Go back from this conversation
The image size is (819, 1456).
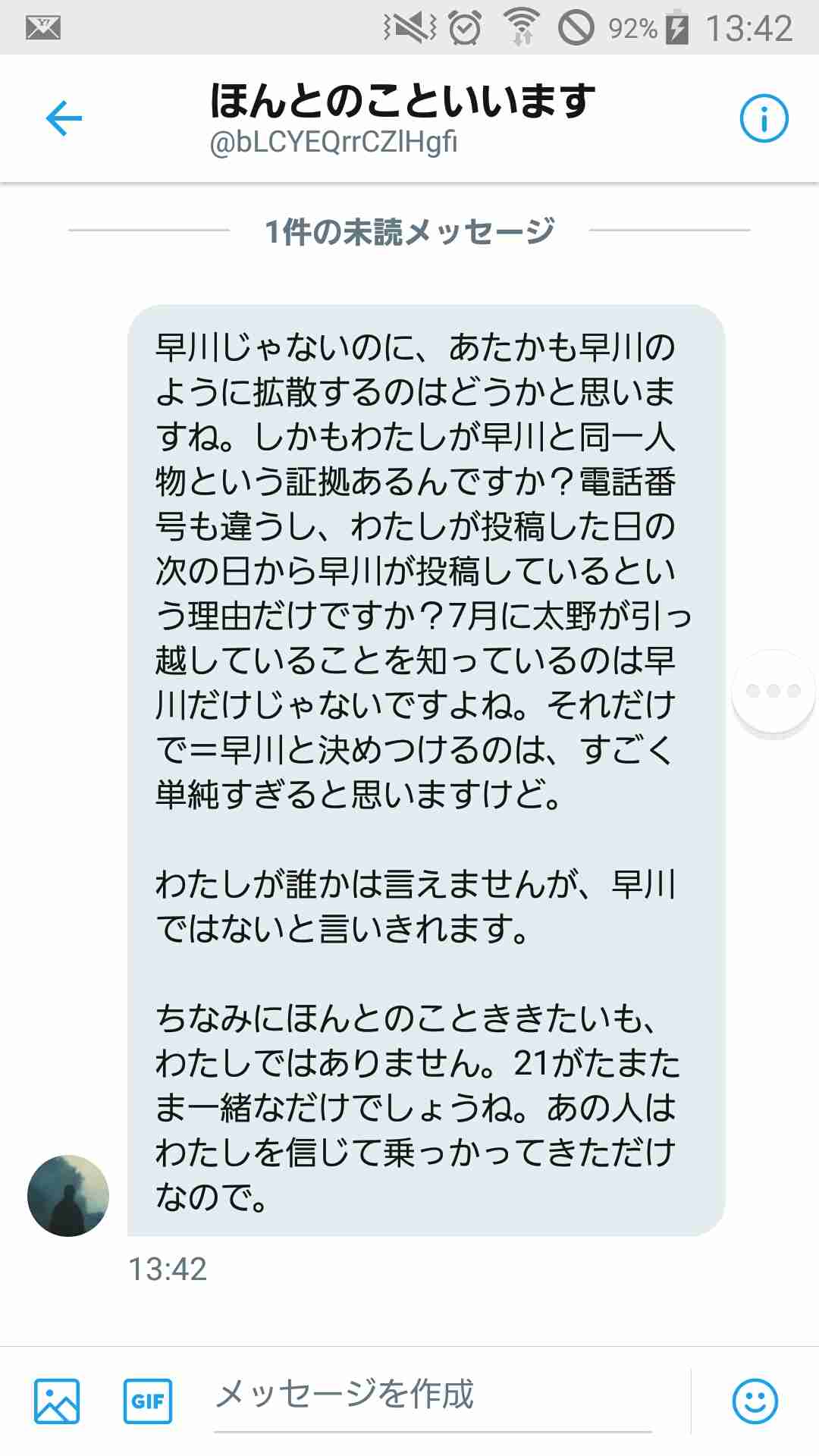pos(64,118)
